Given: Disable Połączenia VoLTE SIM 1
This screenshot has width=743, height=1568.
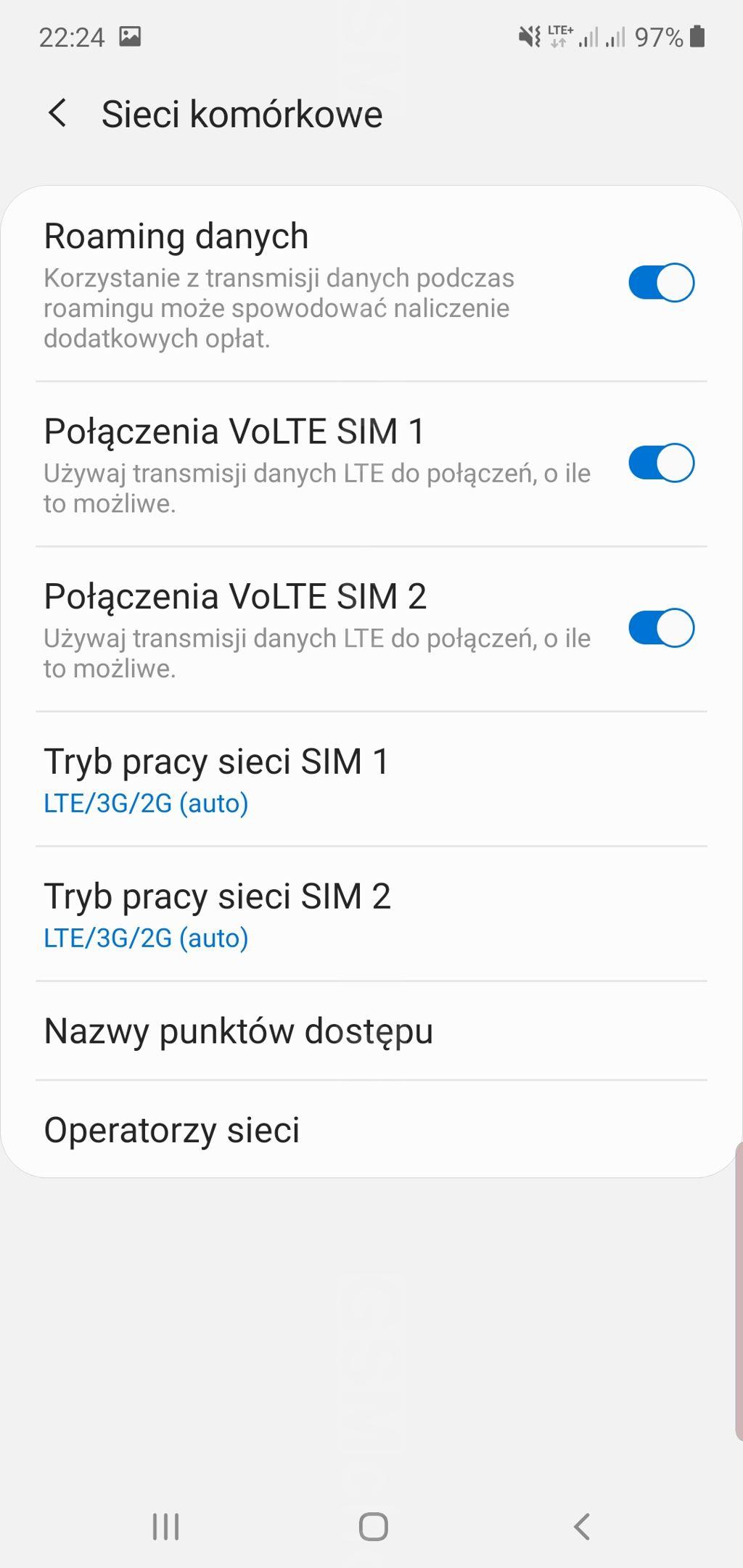Looking at the screenshot, I should coord(661,463).
